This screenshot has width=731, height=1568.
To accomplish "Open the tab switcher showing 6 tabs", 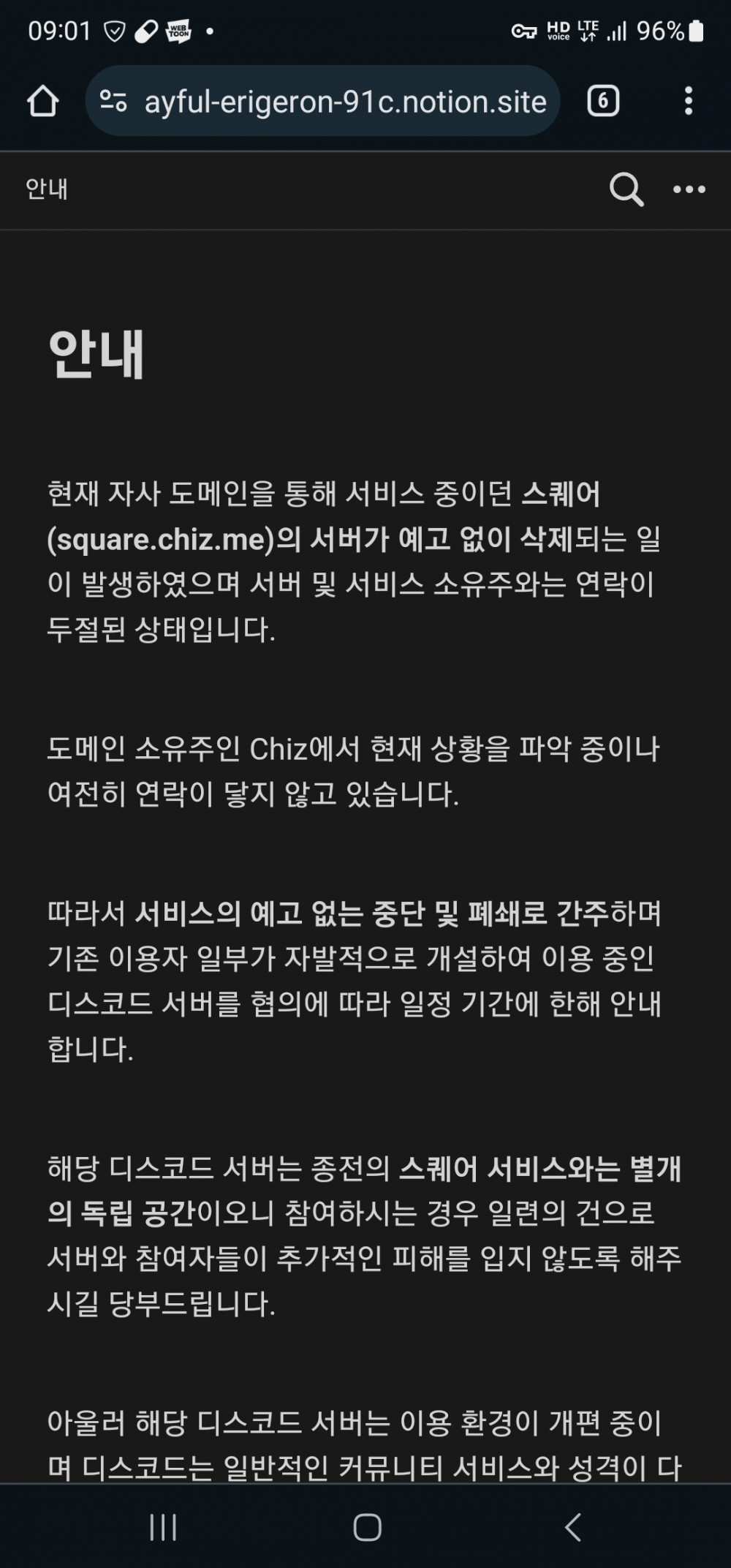I will click(603, 101).
